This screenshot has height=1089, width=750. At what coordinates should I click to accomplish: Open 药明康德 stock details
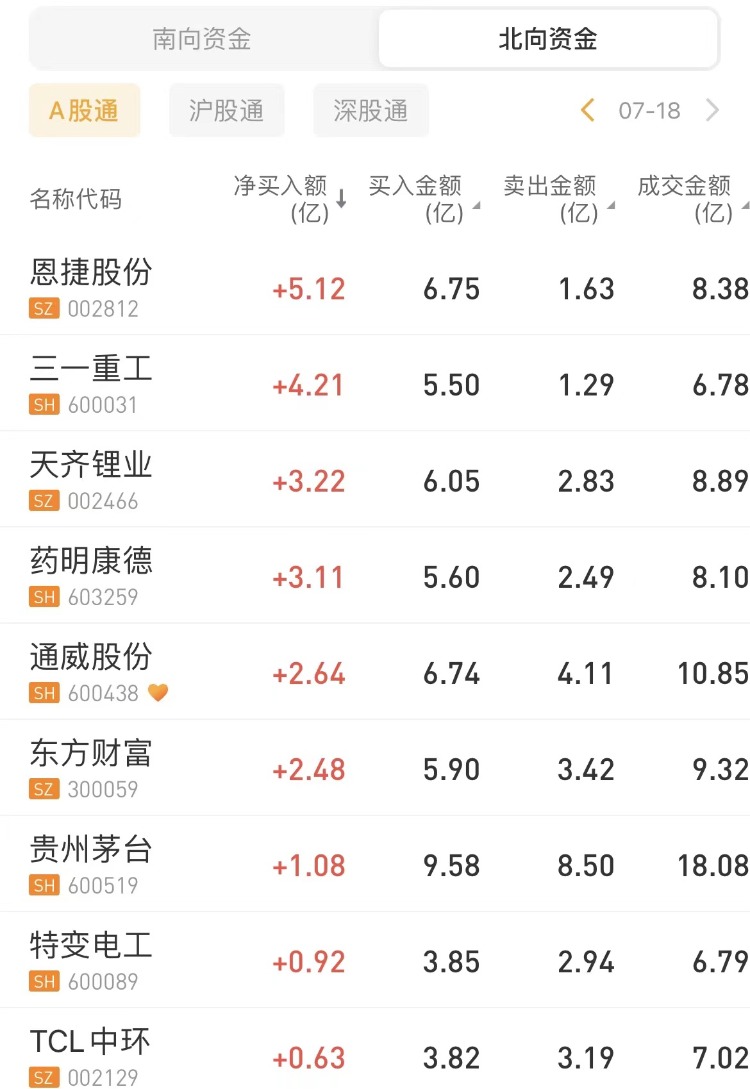(x=92, y=560)
